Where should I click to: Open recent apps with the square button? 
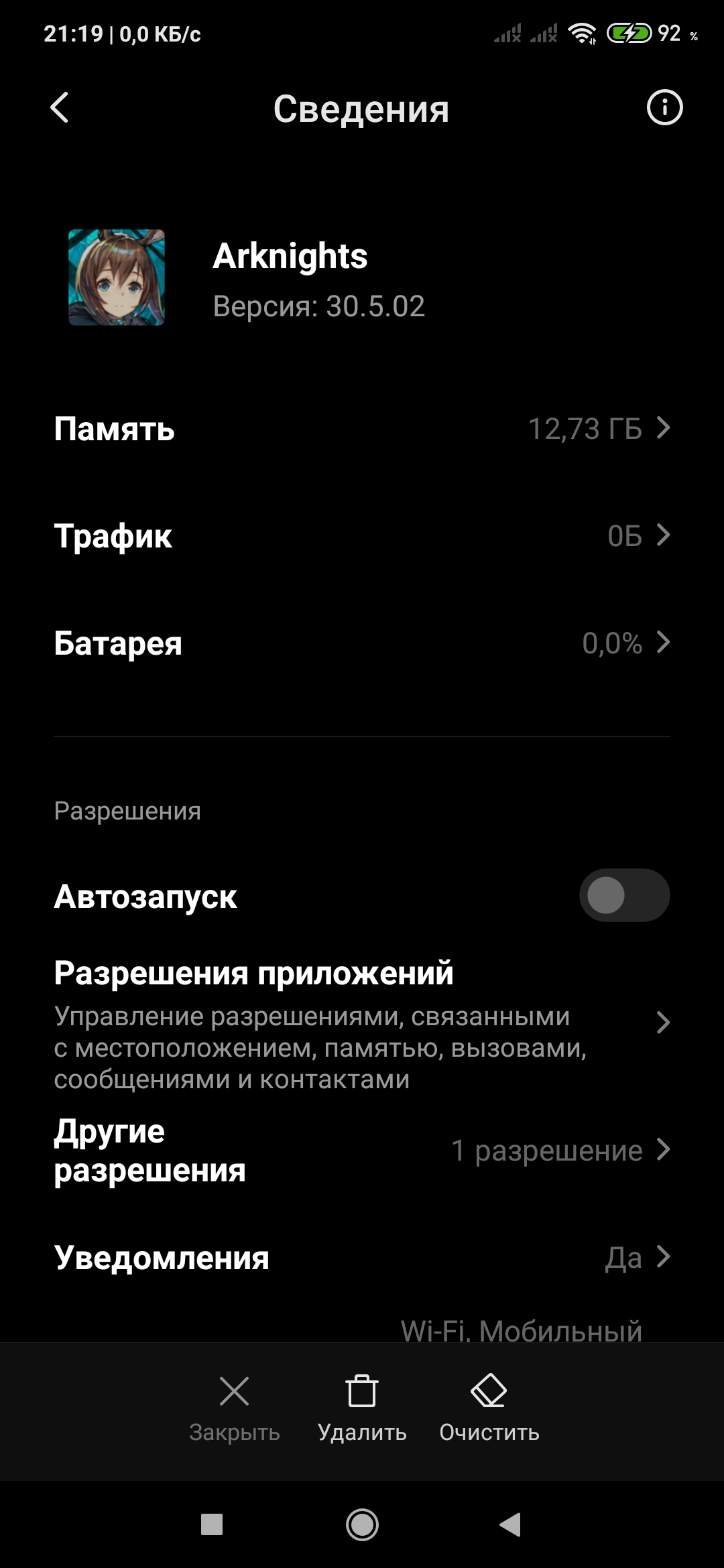[212, 1525]
